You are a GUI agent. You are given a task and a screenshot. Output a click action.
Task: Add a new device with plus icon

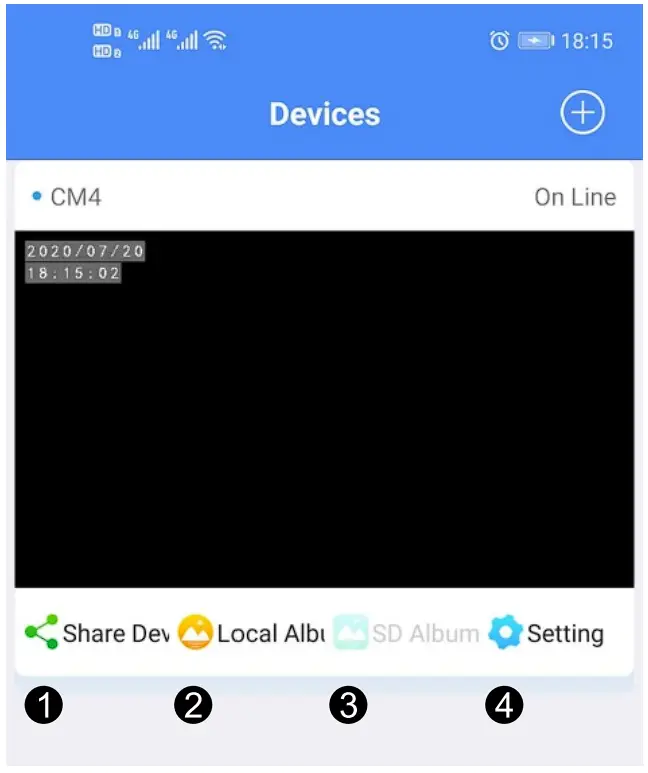pos(582,113)
